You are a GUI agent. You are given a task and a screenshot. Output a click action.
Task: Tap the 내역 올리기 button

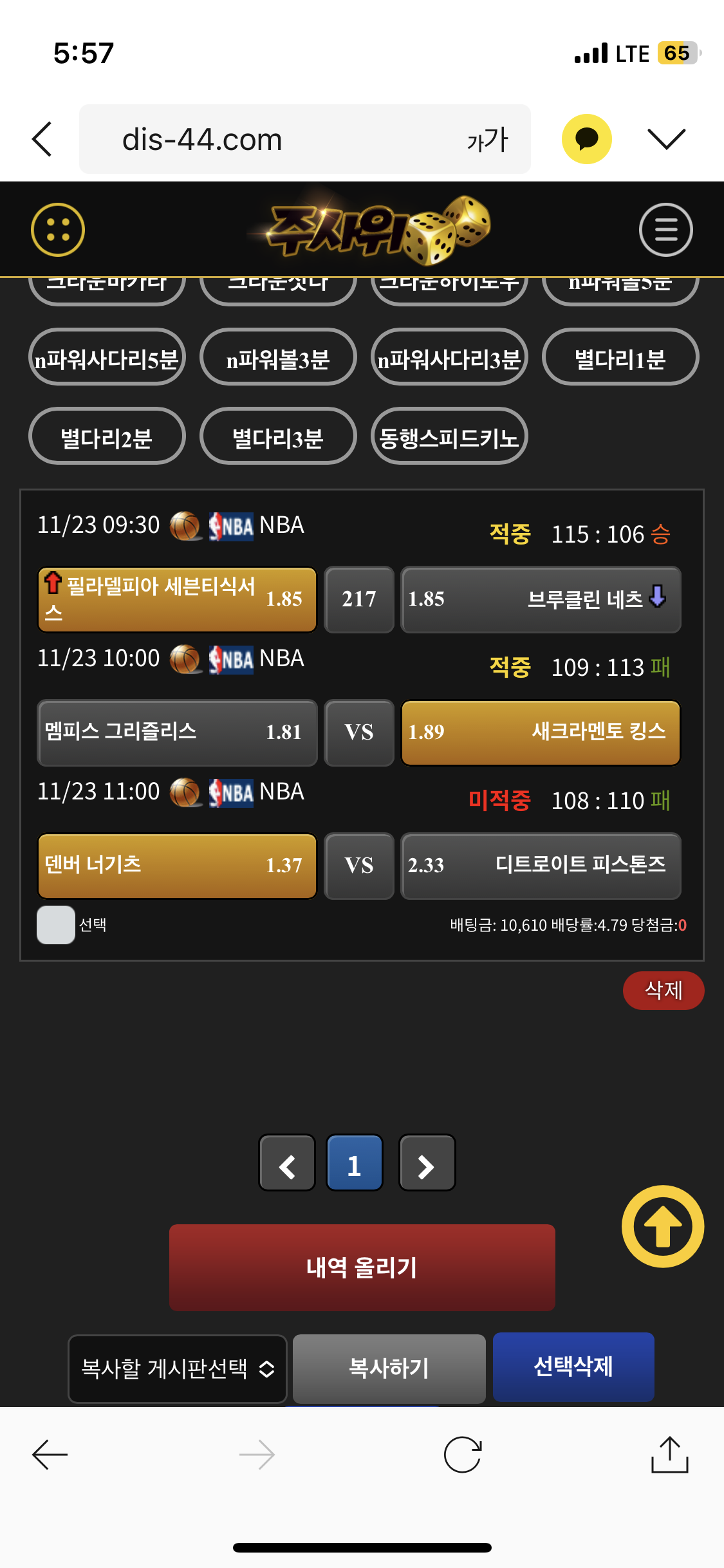click(362, 1267)
